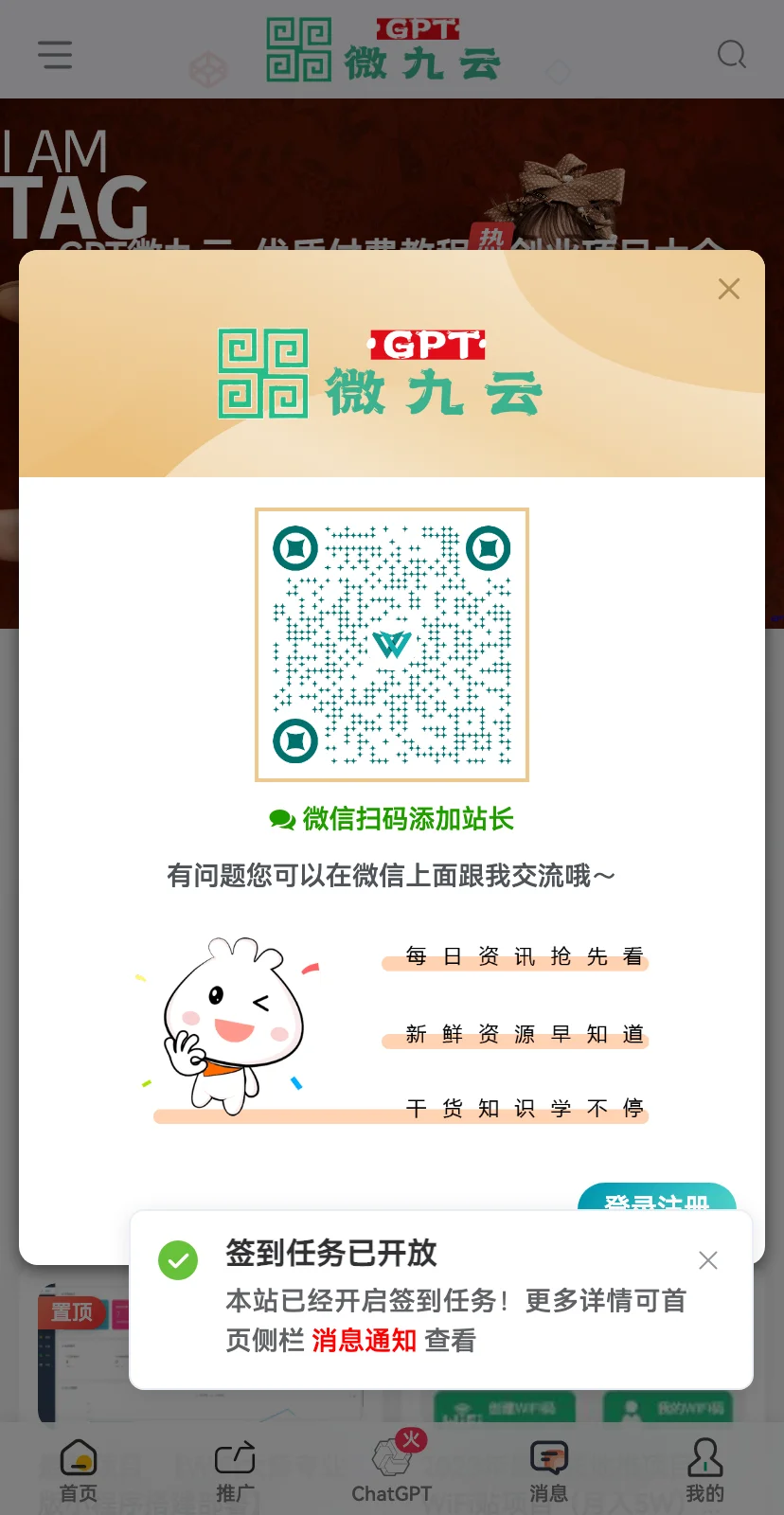Close the WeChat QR code popup

click(x=728, y=289)
